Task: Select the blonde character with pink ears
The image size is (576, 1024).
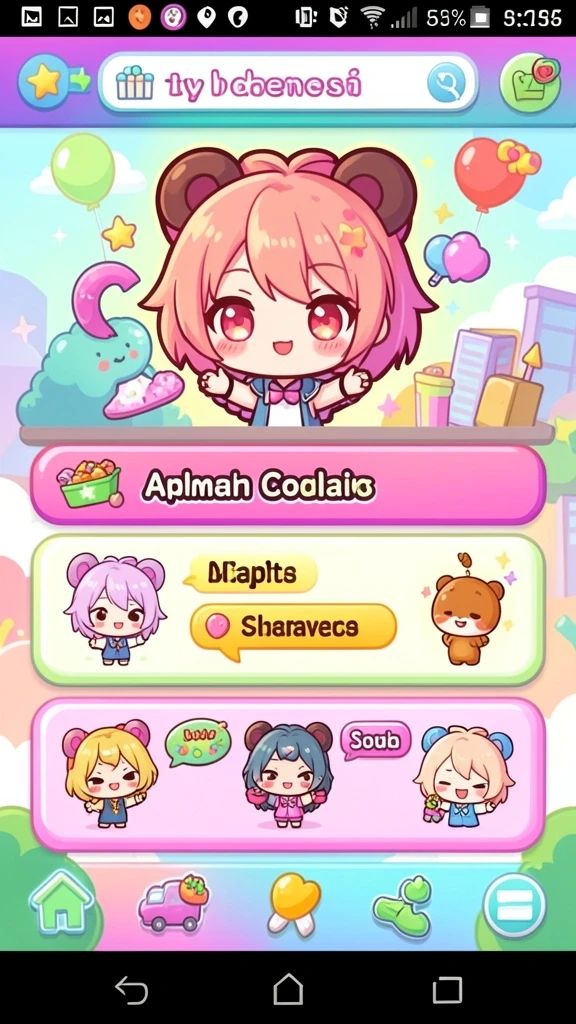Action: [x=109, y=773]
